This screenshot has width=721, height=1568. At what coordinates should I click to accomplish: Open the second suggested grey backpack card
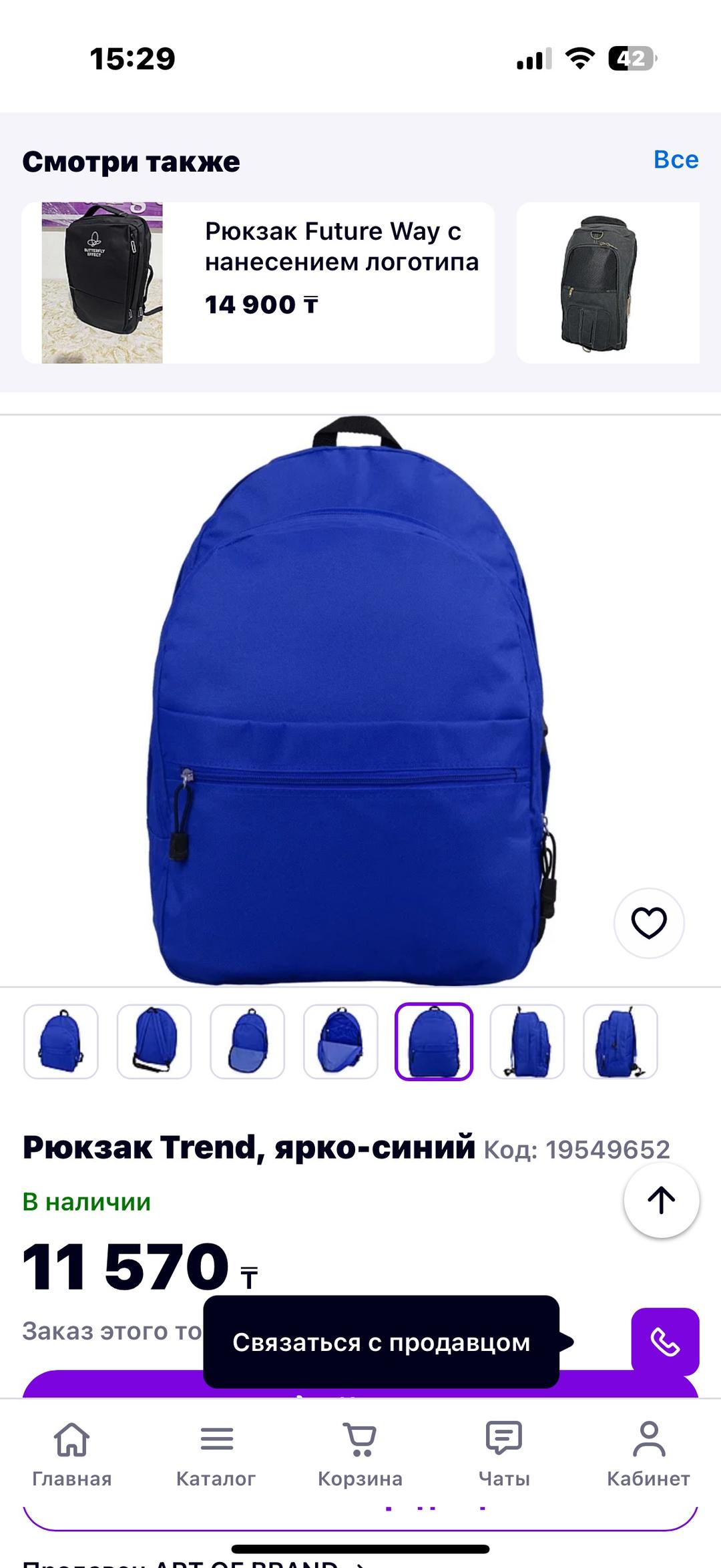tap(608, 282)
